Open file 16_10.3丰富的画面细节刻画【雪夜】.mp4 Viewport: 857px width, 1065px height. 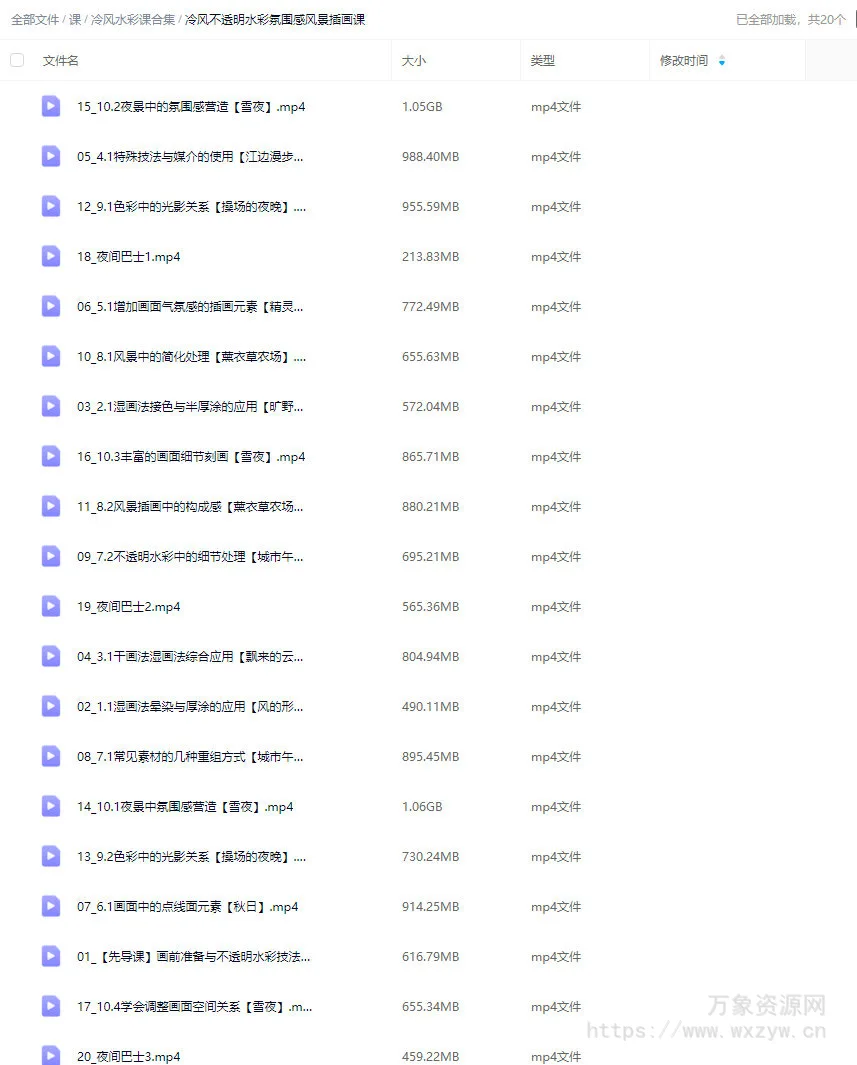[x=190, y=457]
